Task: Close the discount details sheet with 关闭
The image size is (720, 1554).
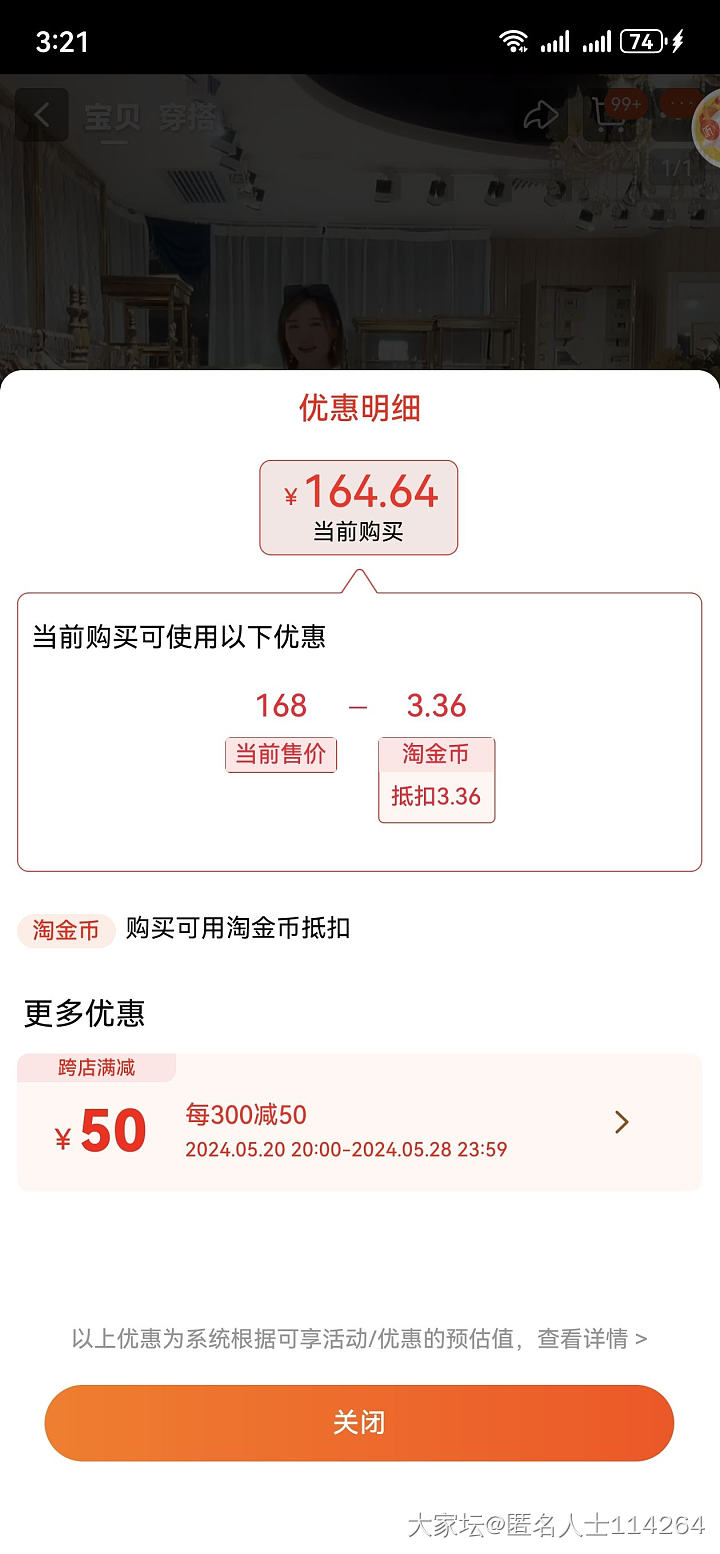Action: pyautogui.click(x=359, y=1422)
